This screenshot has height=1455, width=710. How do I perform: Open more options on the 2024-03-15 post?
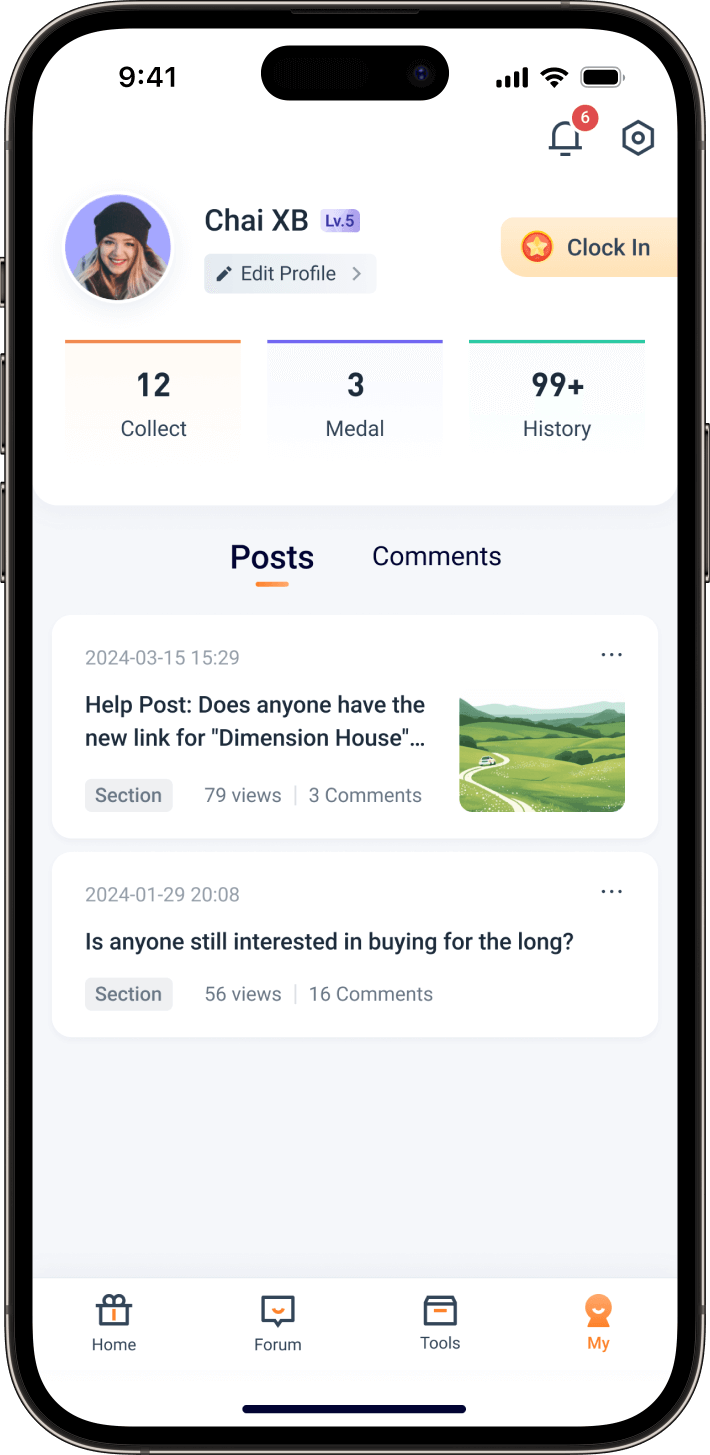[611, 655]
